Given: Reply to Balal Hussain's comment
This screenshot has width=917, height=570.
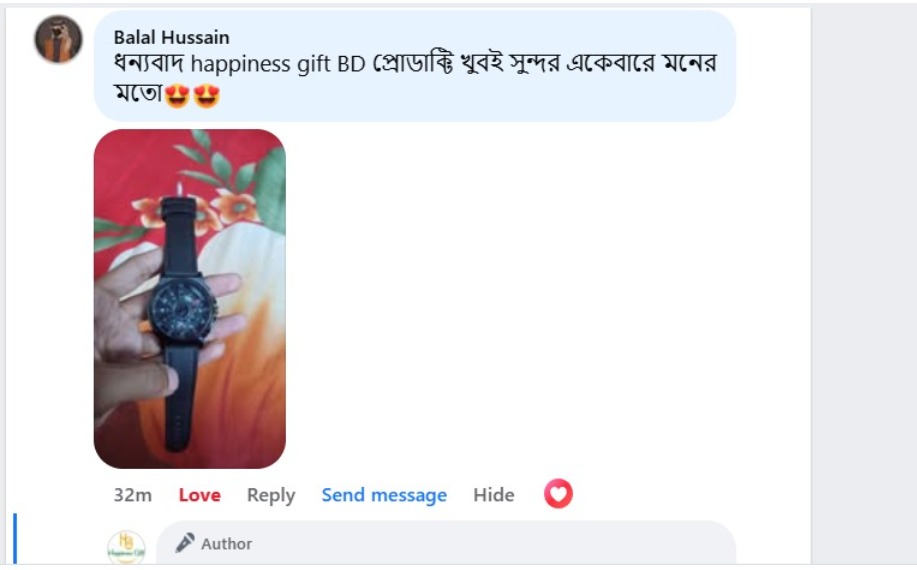Looking at the screenshot, I should coord(271,495).
